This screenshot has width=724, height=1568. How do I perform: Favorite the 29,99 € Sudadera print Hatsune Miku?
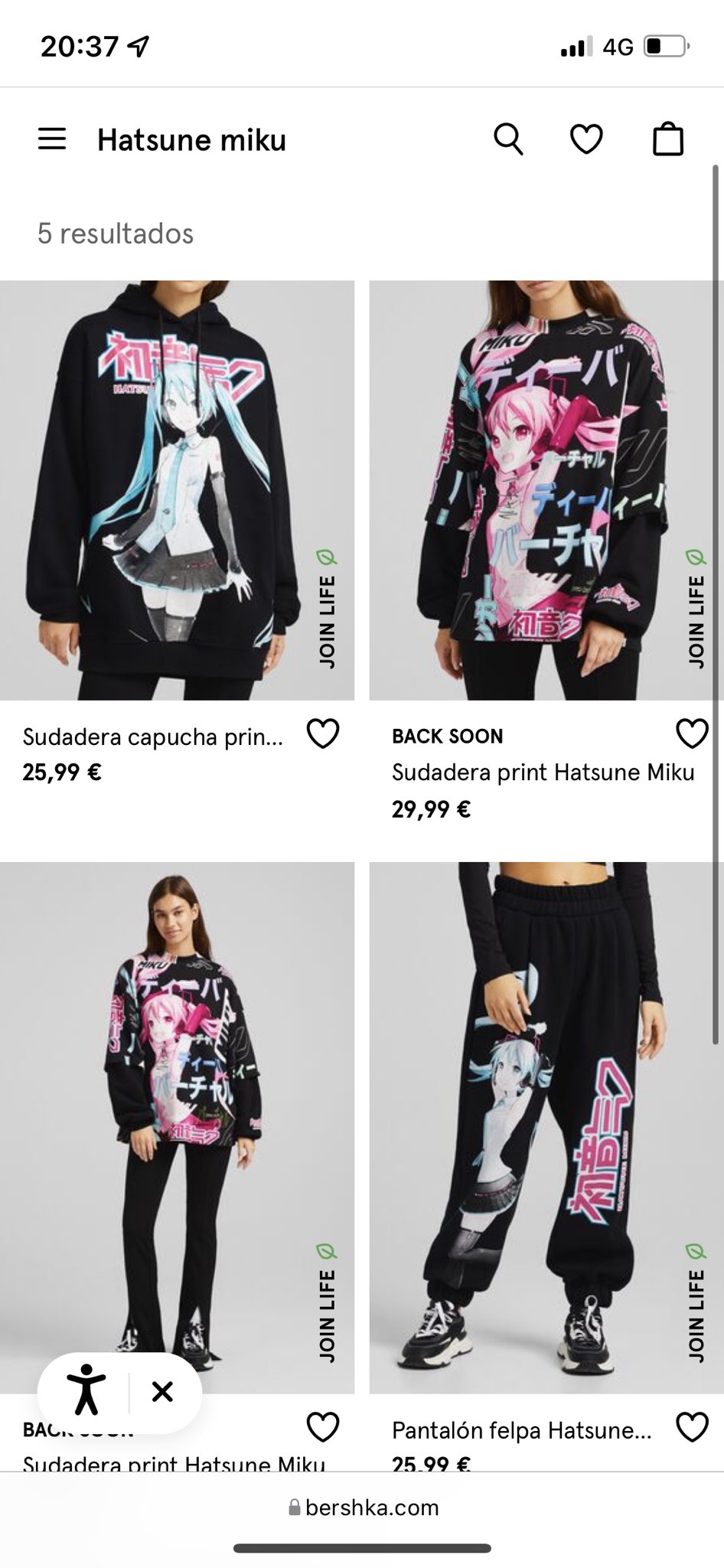[692, 734]
